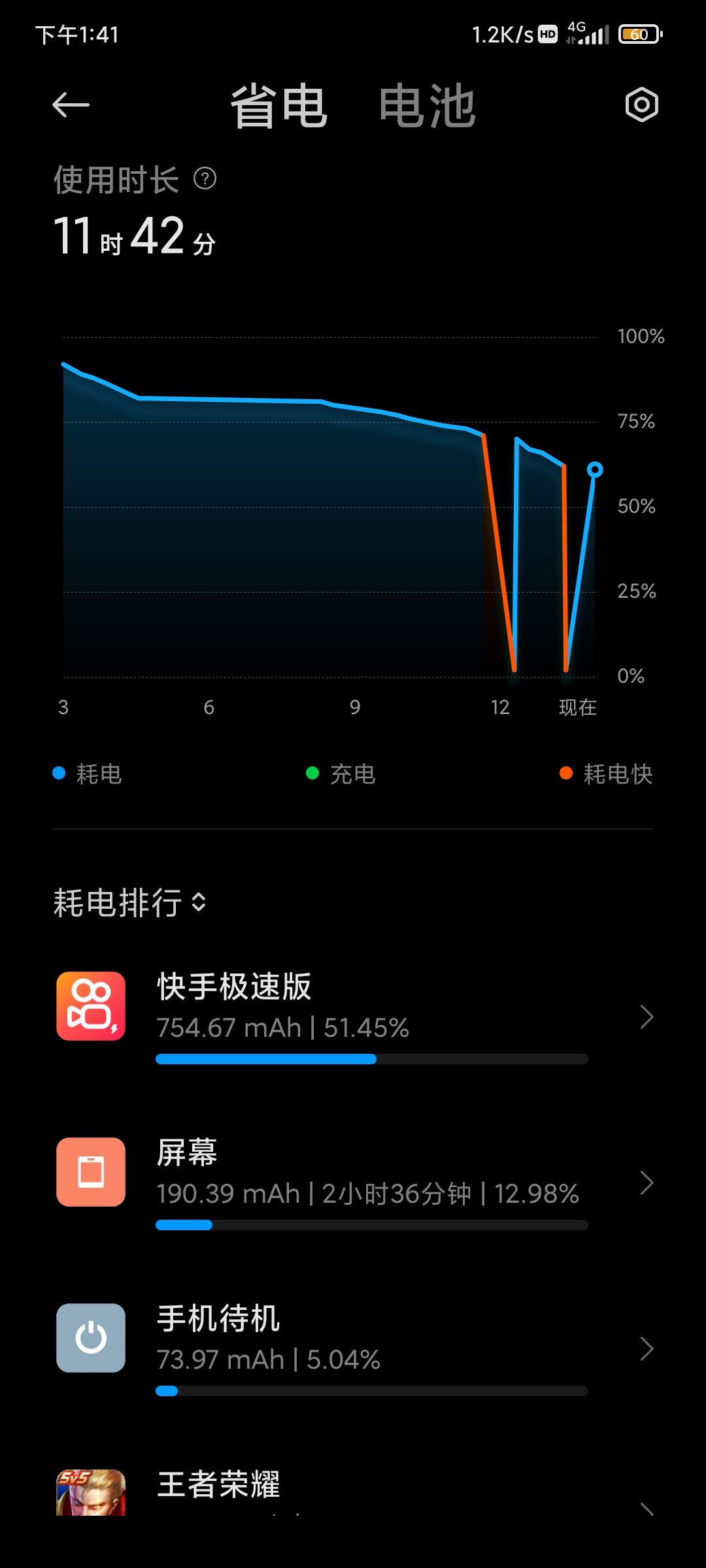Open 手机待机 usage details
Viewport: 706px width, 1568px height.
click(x=353, y=1348)
